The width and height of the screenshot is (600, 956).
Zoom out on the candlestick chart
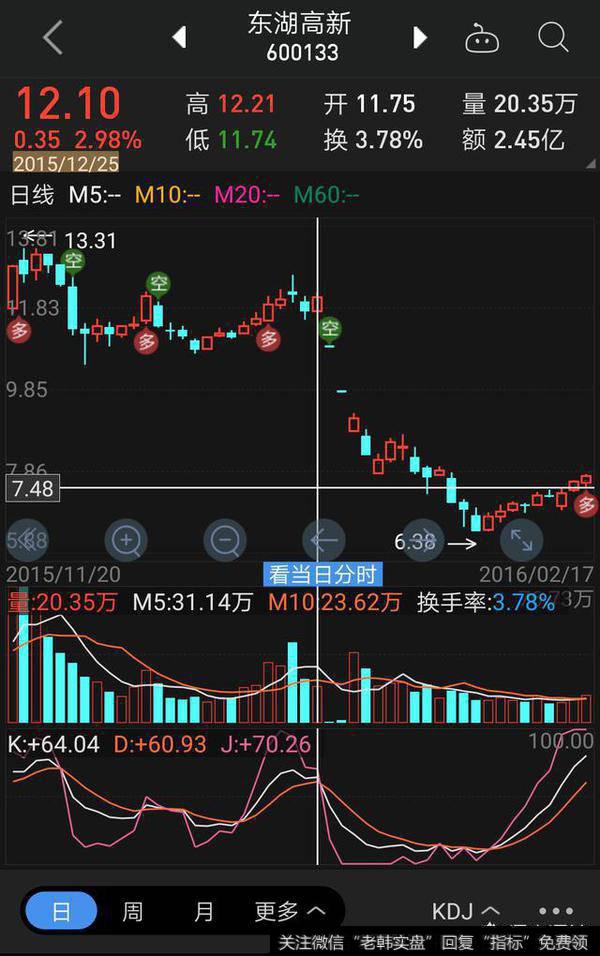[x=224, y=541]
